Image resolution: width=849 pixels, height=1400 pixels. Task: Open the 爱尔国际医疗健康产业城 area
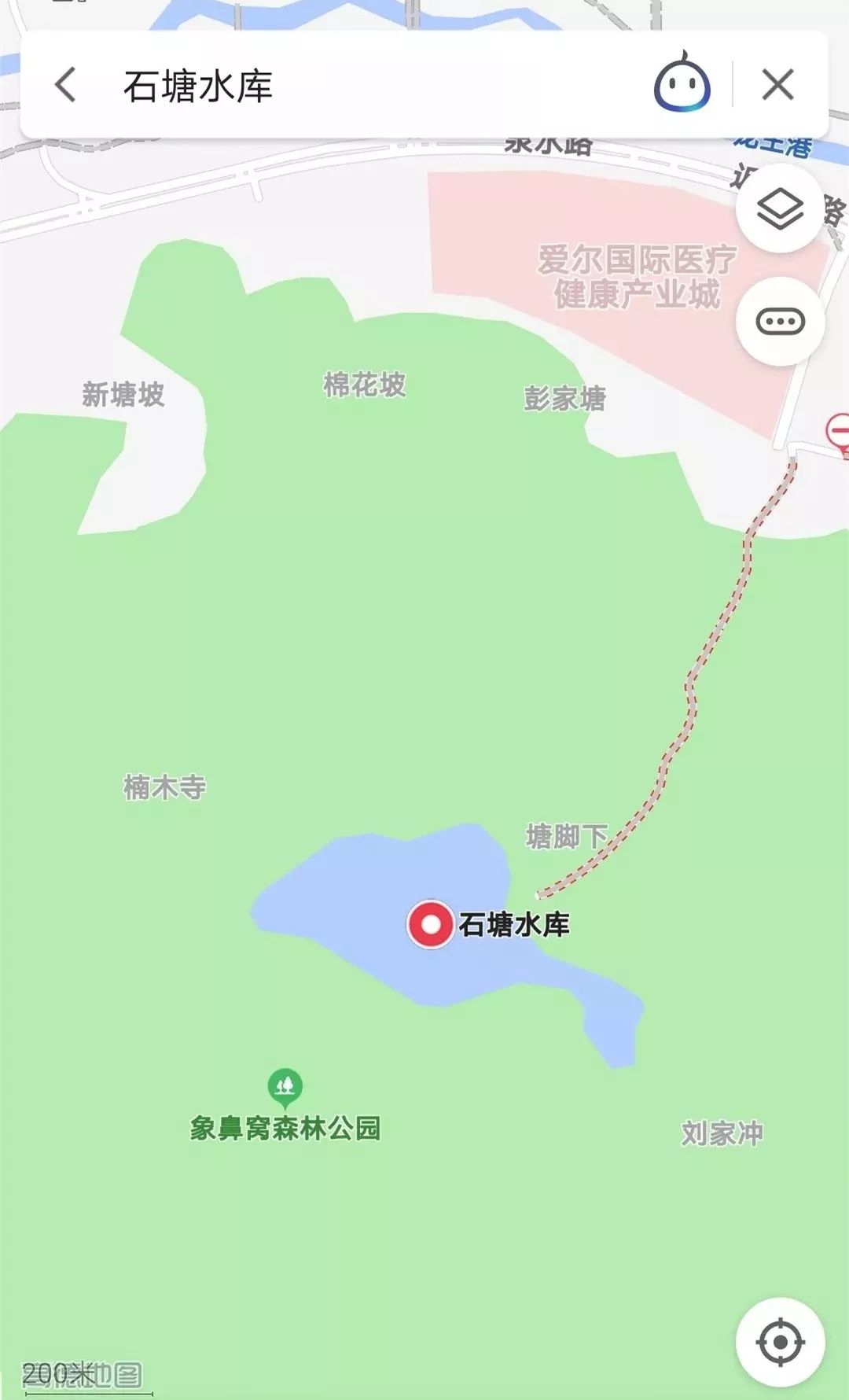pos(637,277)
